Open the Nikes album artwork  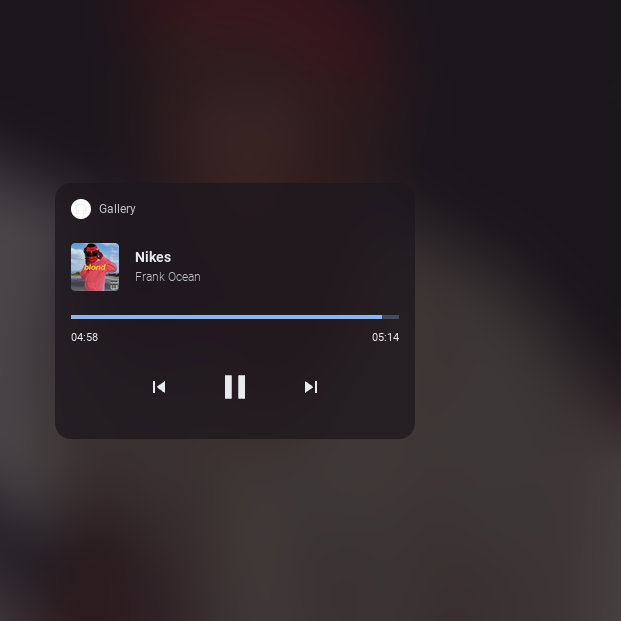tap(95, 267)
